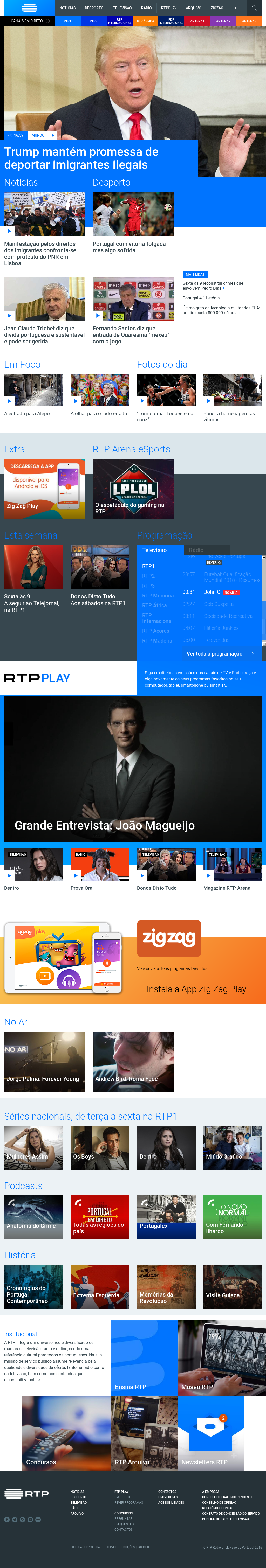Open the Jean Claude Trichet article

44,335
